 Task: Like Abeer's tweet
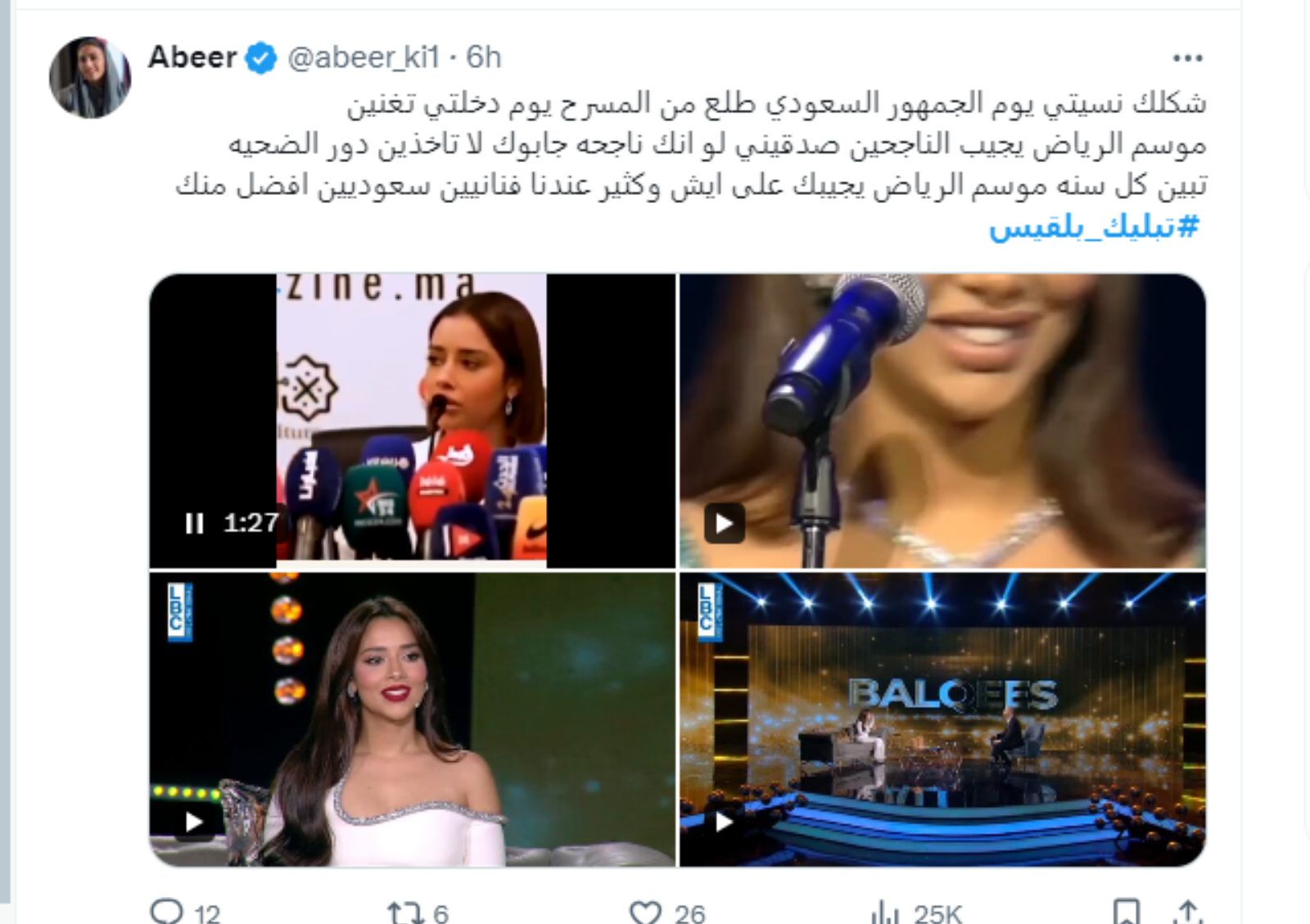[645, 912]
